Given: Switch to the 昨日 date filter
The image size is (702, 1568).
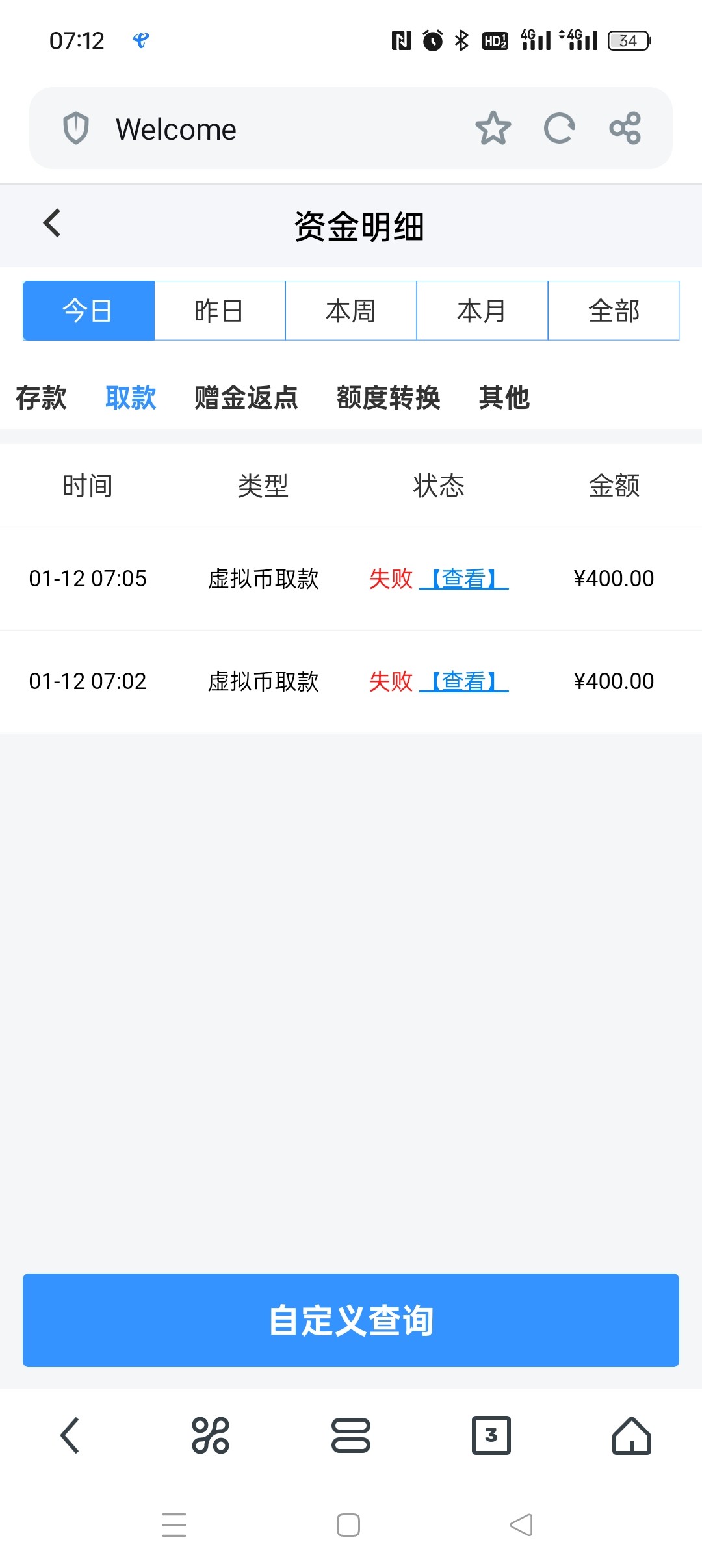Looking at the screenshot, I should coord(220,311).
